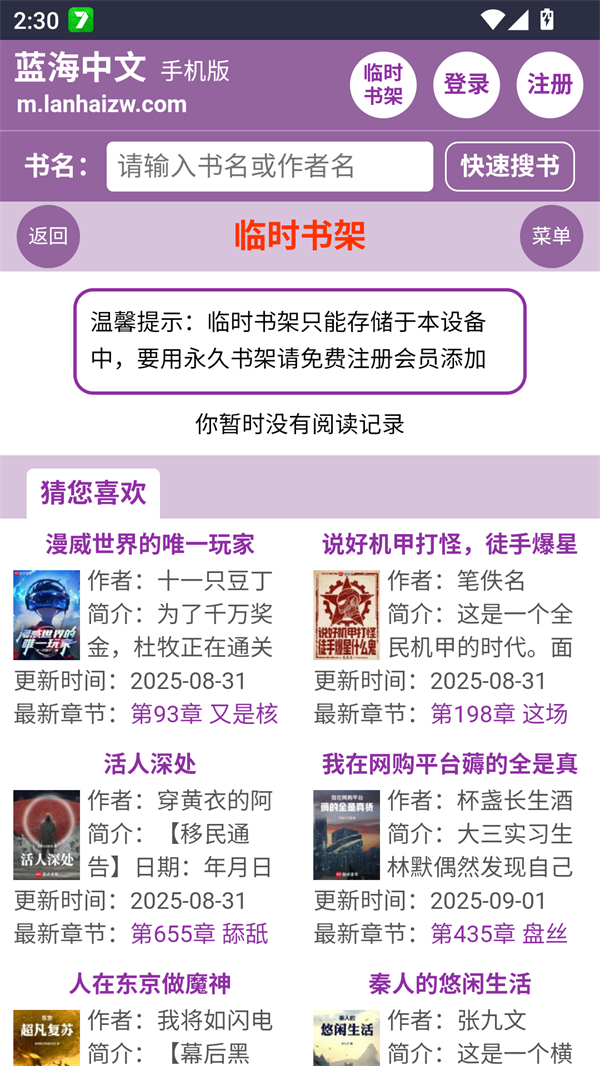The height and width of the screenshot is (1066, 600).
Task: Tap the 快速搜书 search button
Action: 510,166
